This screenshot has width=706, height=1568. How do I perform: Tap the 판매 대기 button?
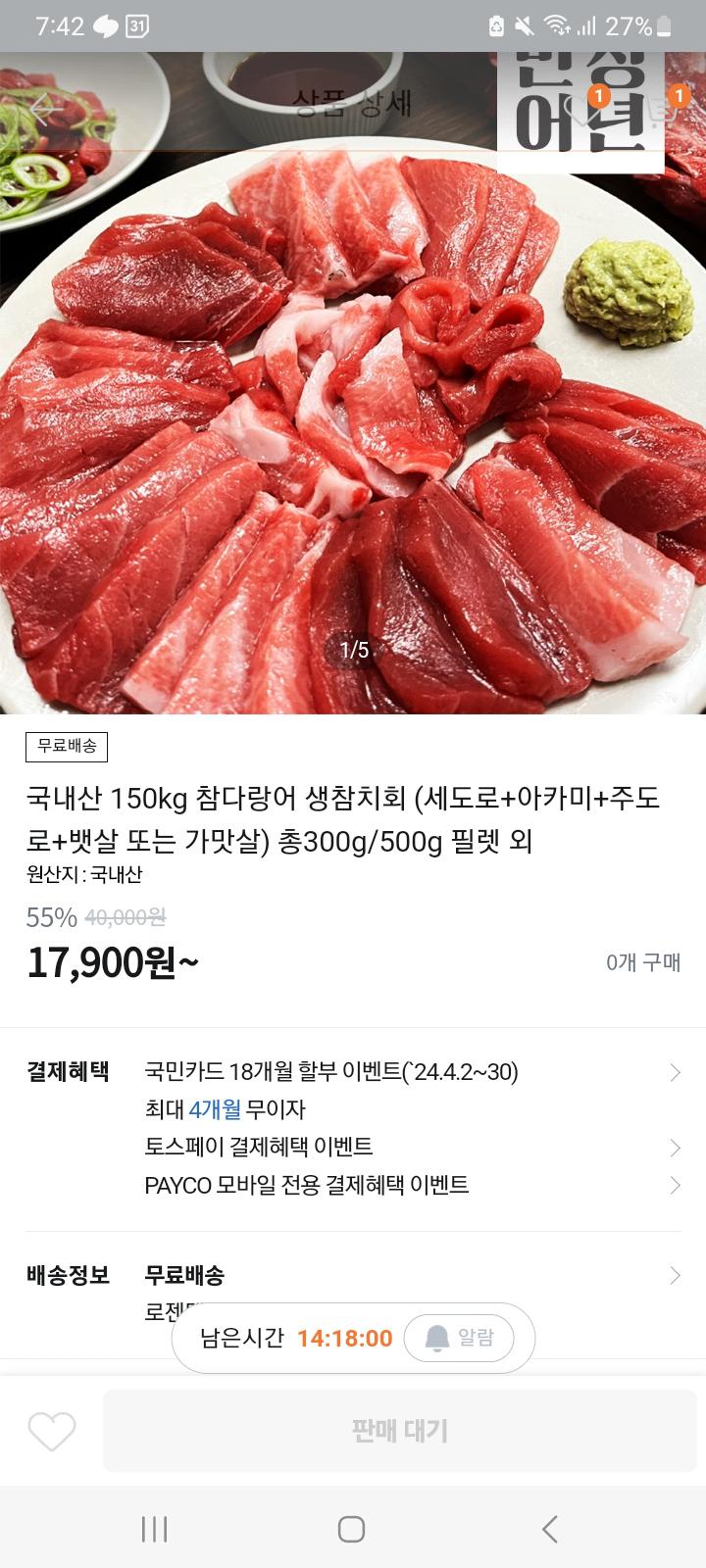pos(400,1431)
